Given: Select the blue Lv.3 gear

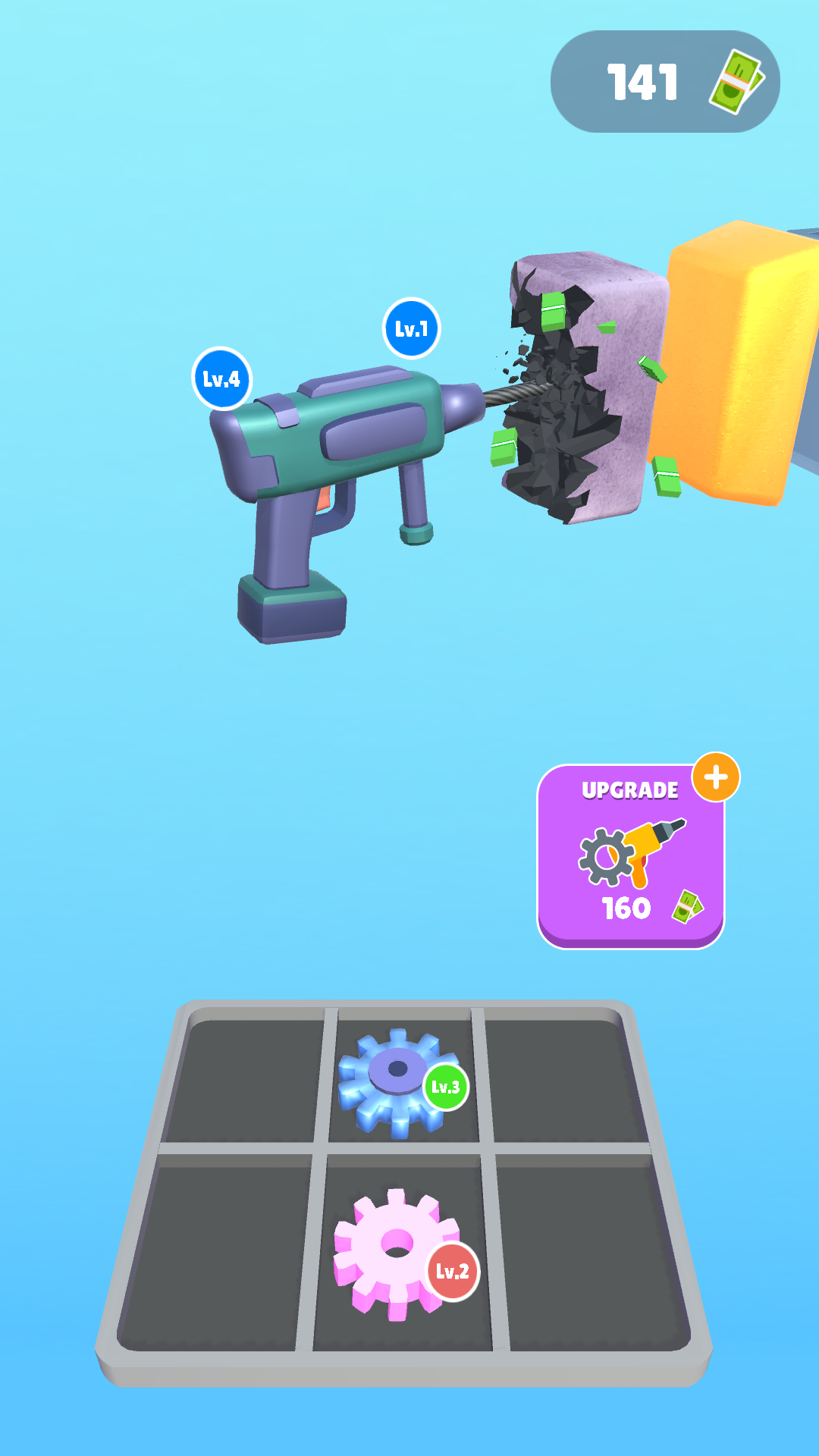Looking at the screenshot, I should [396, 1079].
